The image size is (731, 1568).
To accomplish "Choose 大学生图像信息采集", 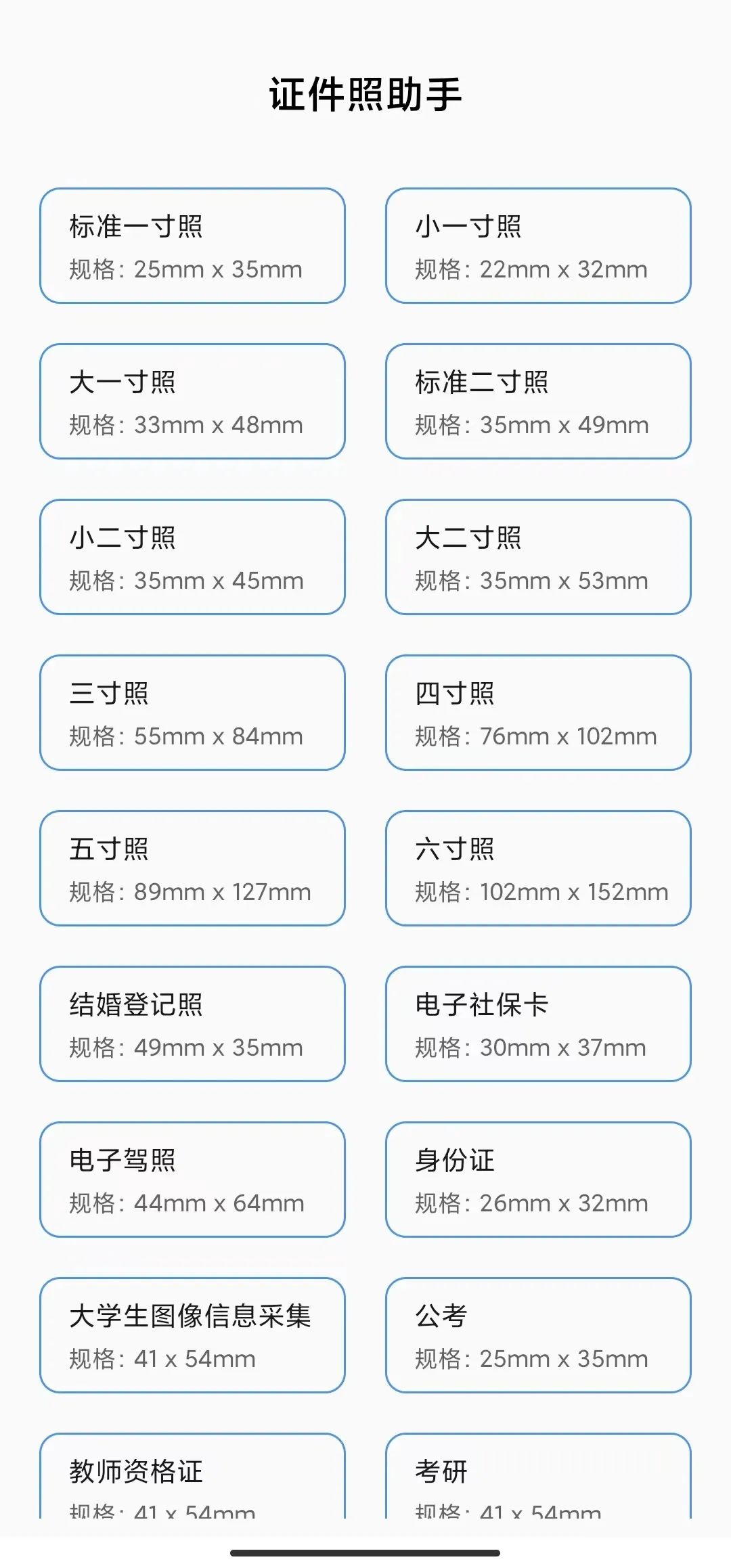I will (x=192, y=1335).
